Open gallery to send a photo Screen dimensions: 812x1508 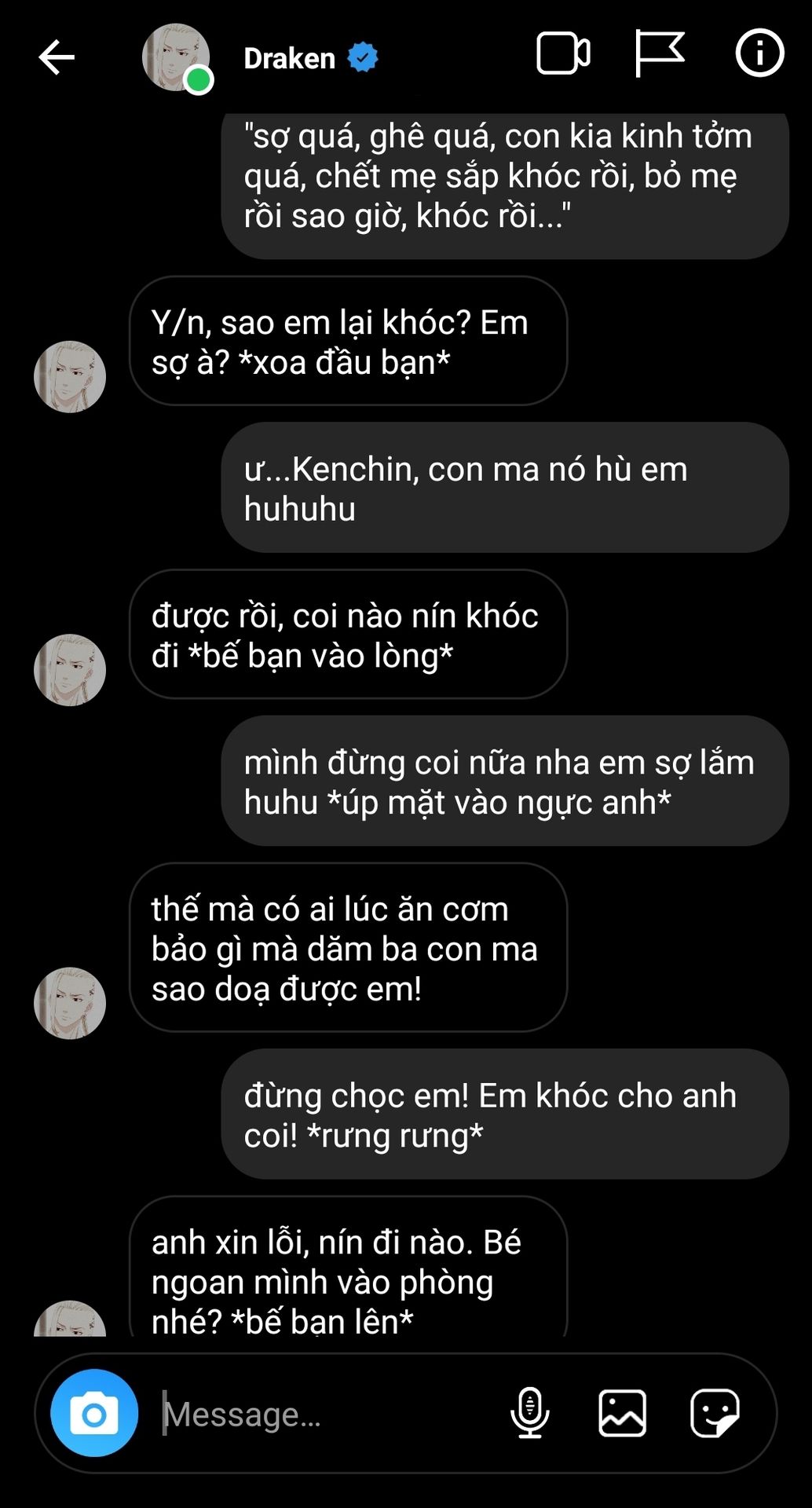tap(622, 1413)
